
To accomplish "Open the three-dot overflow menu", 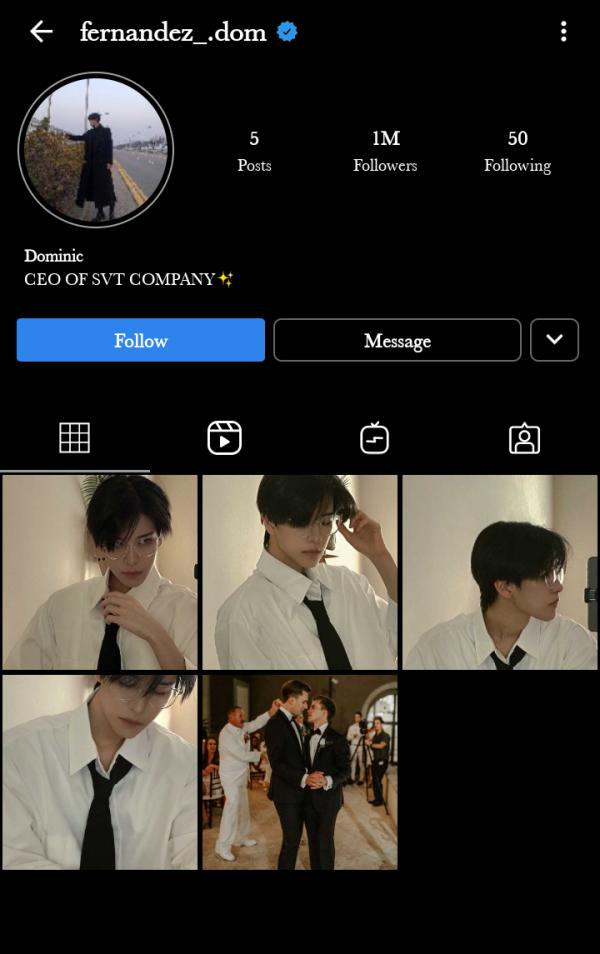I will click(563, 32).
